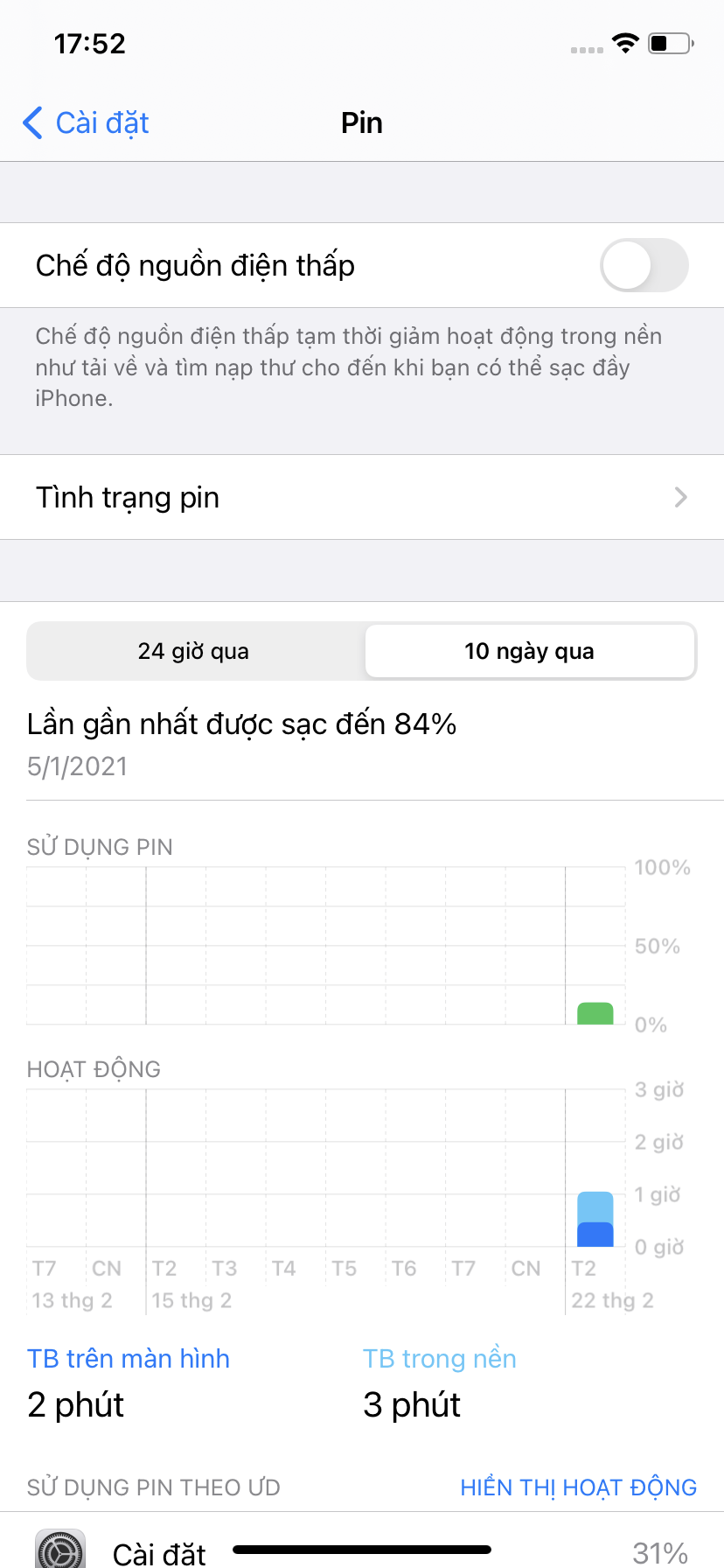This screenshot has width=724, height=1568.
Task: Switch to 24 giờ qua tab
Action: tap(194, 651)
